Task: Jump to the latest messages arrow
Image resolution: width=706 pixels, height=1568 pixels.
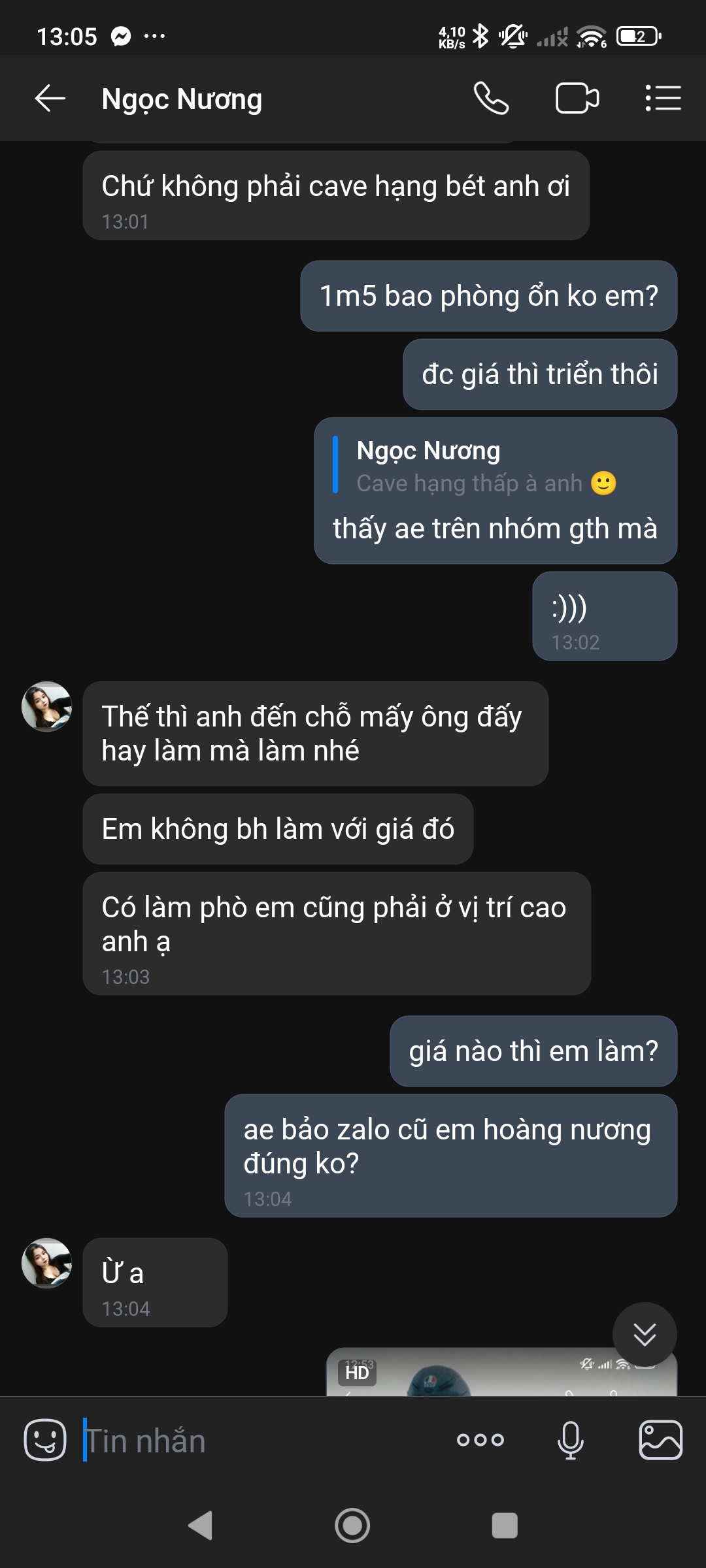Action: pos(645,1334)
